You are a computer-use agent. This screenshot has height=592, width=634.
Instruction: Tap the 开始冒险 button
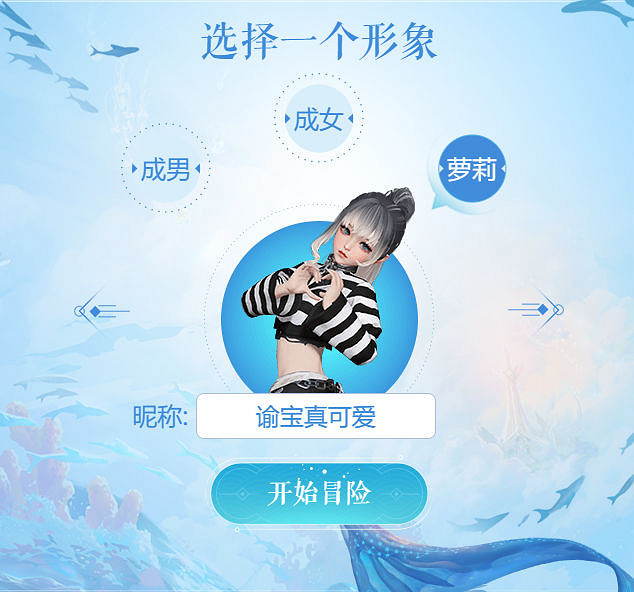pos(319,493)
